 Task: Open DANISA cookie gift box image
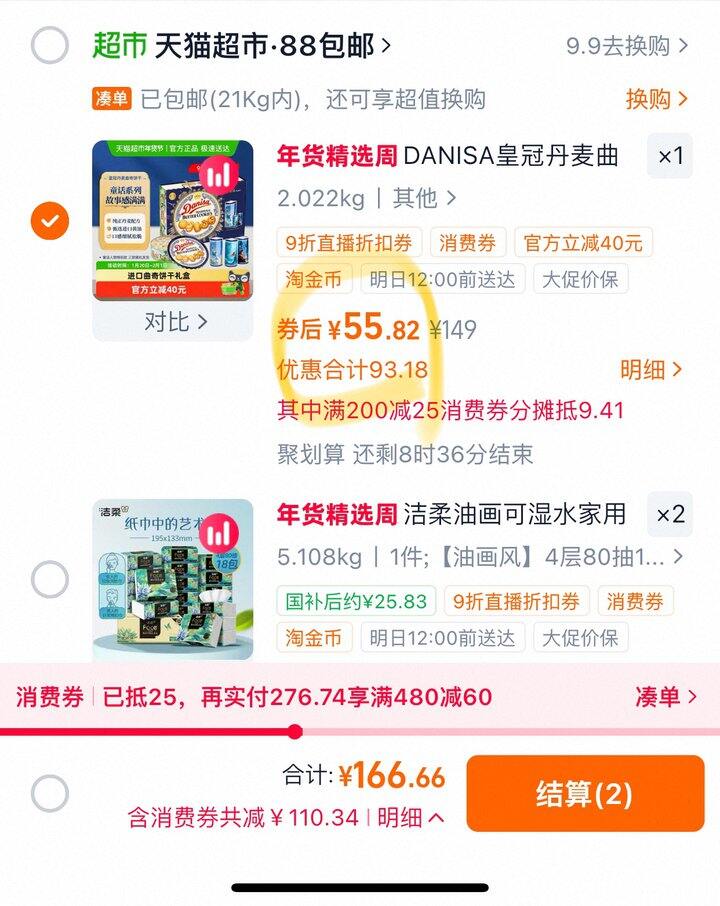(172, 220)
